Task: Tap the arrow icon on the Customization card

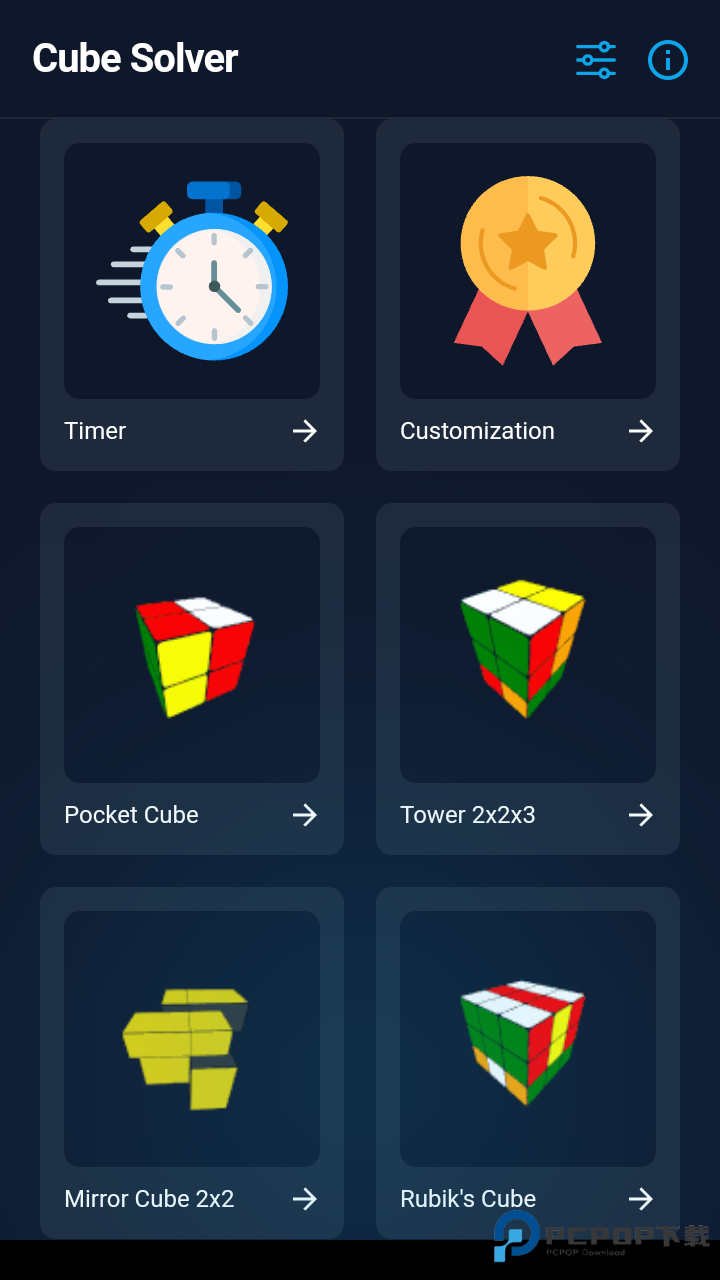Action: [x=641, y=431]
